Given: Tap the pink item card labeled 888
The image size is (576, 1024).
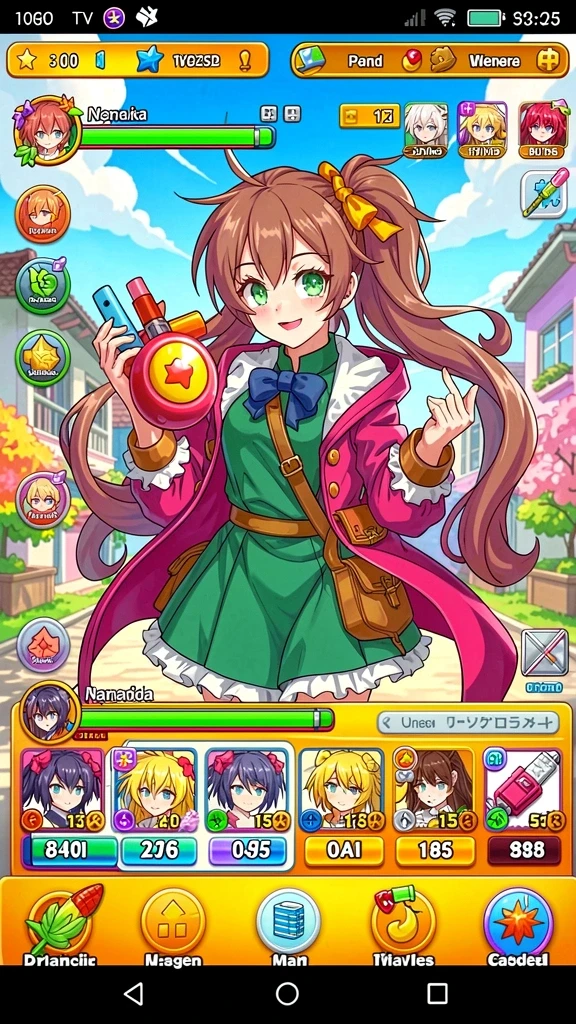Looking at the screenshot, I should [x=524, y=808].
